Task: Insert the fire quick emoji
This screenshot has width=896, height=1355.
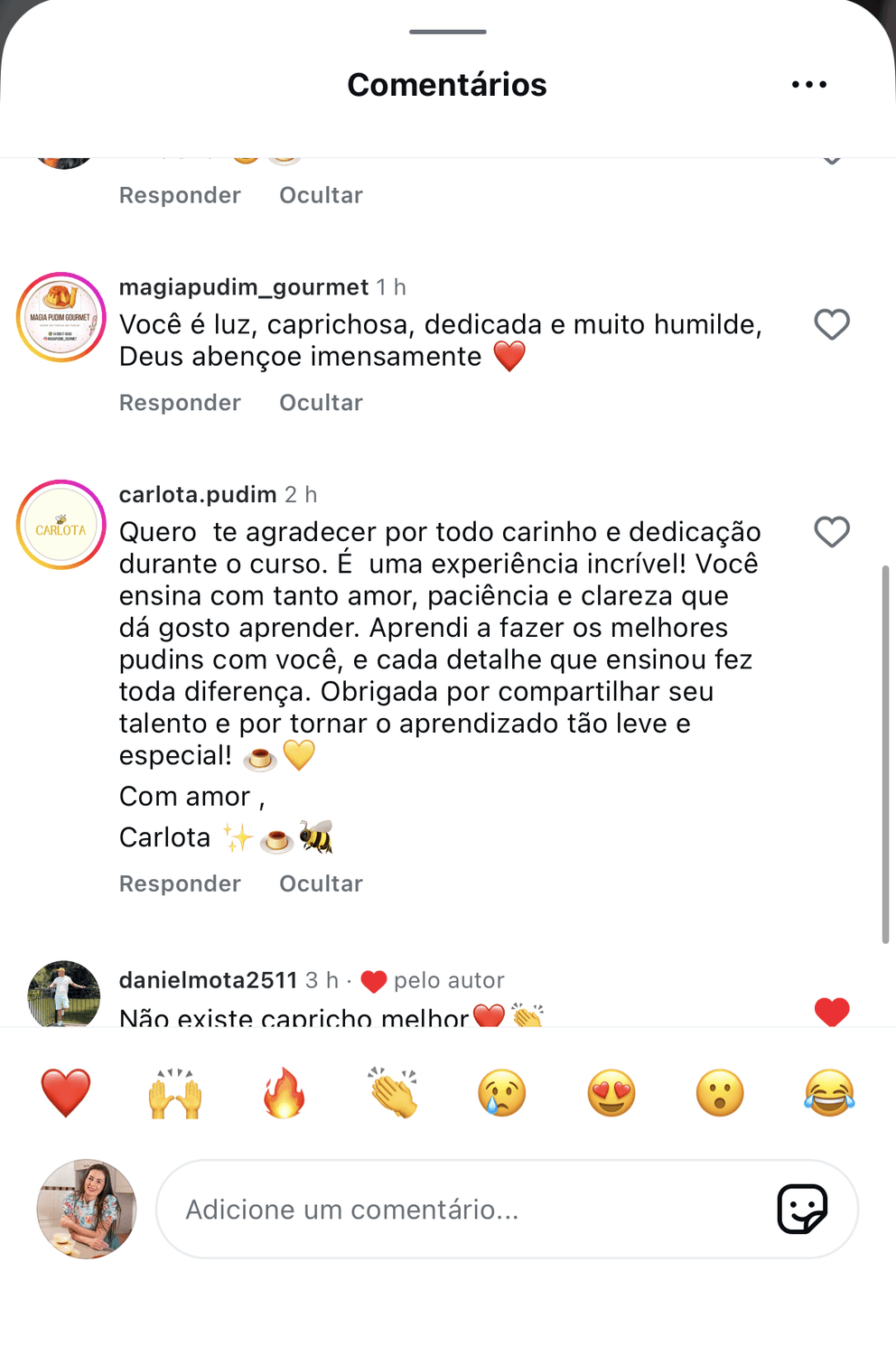Action: pyautogui.click(x=285, y=1092)
